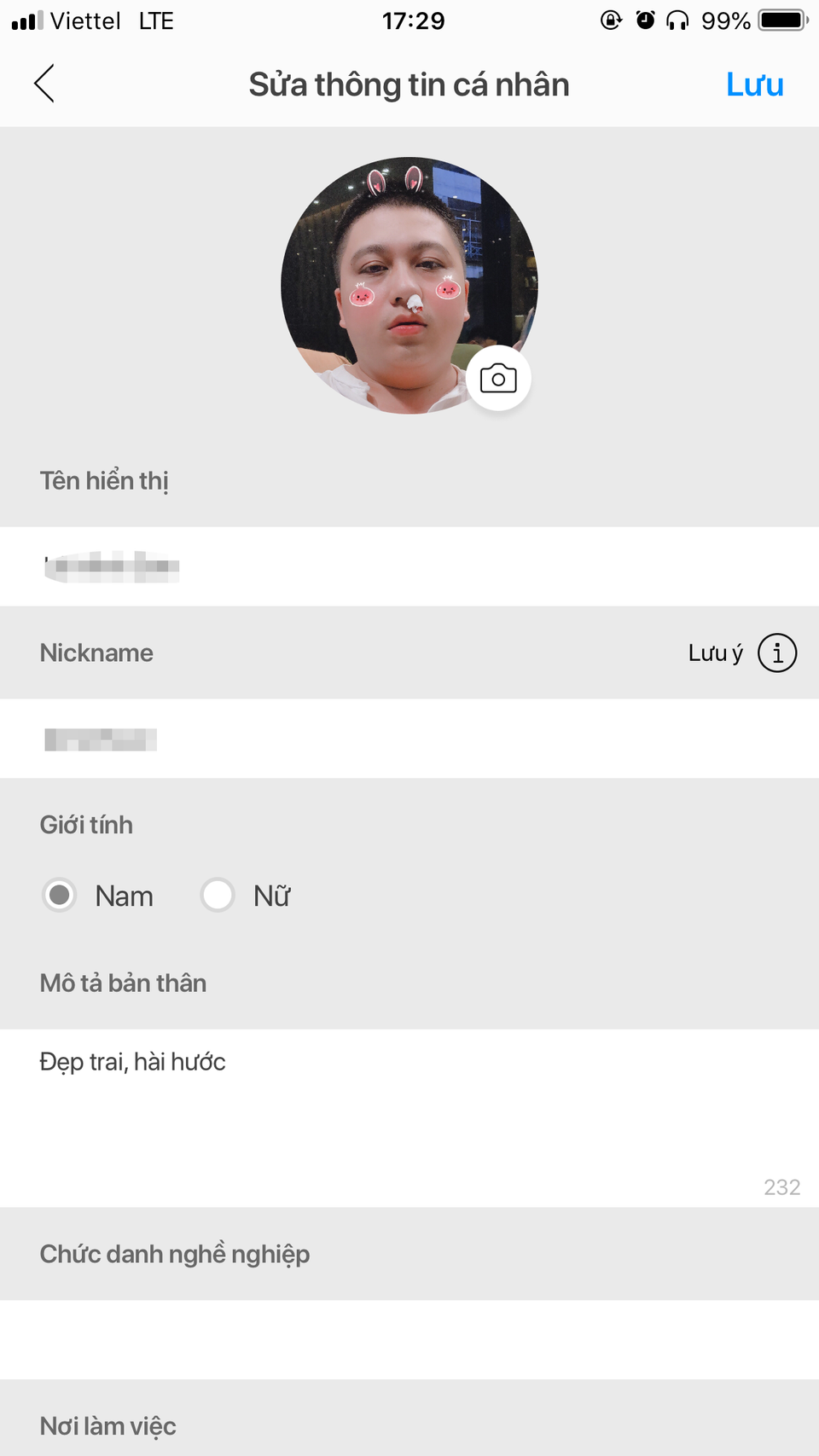819x1456 pixels.
Task: Tap the bio text Đẹp trai, hài hước
Action: (131, 1061)
